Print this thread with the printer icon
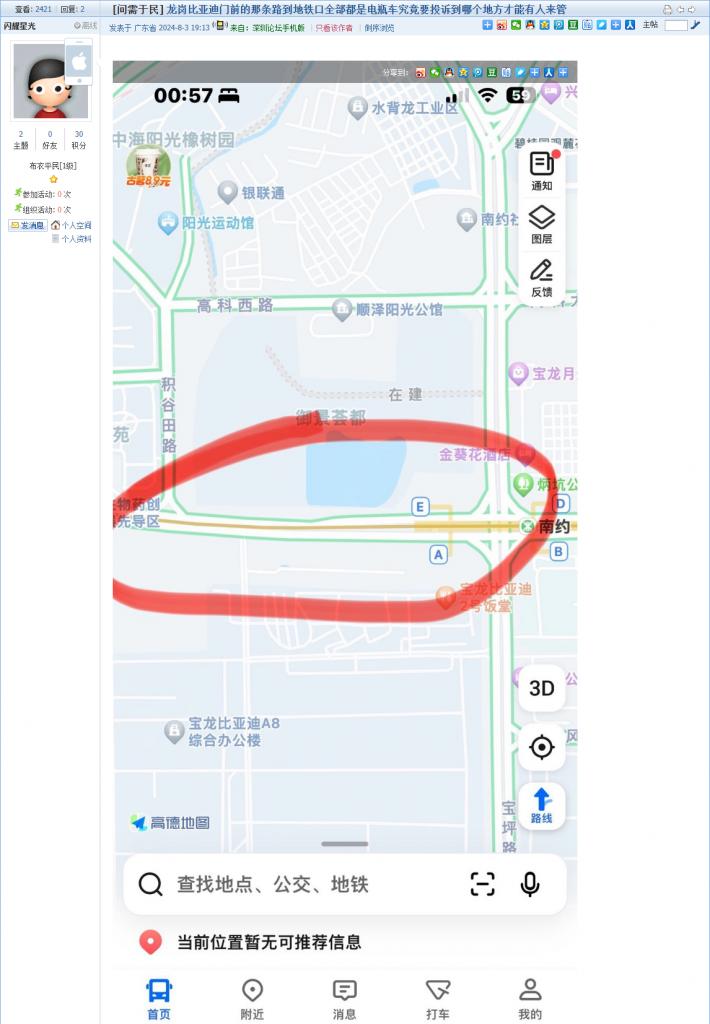Screen dimensions: 710x1024 [668, 9]
